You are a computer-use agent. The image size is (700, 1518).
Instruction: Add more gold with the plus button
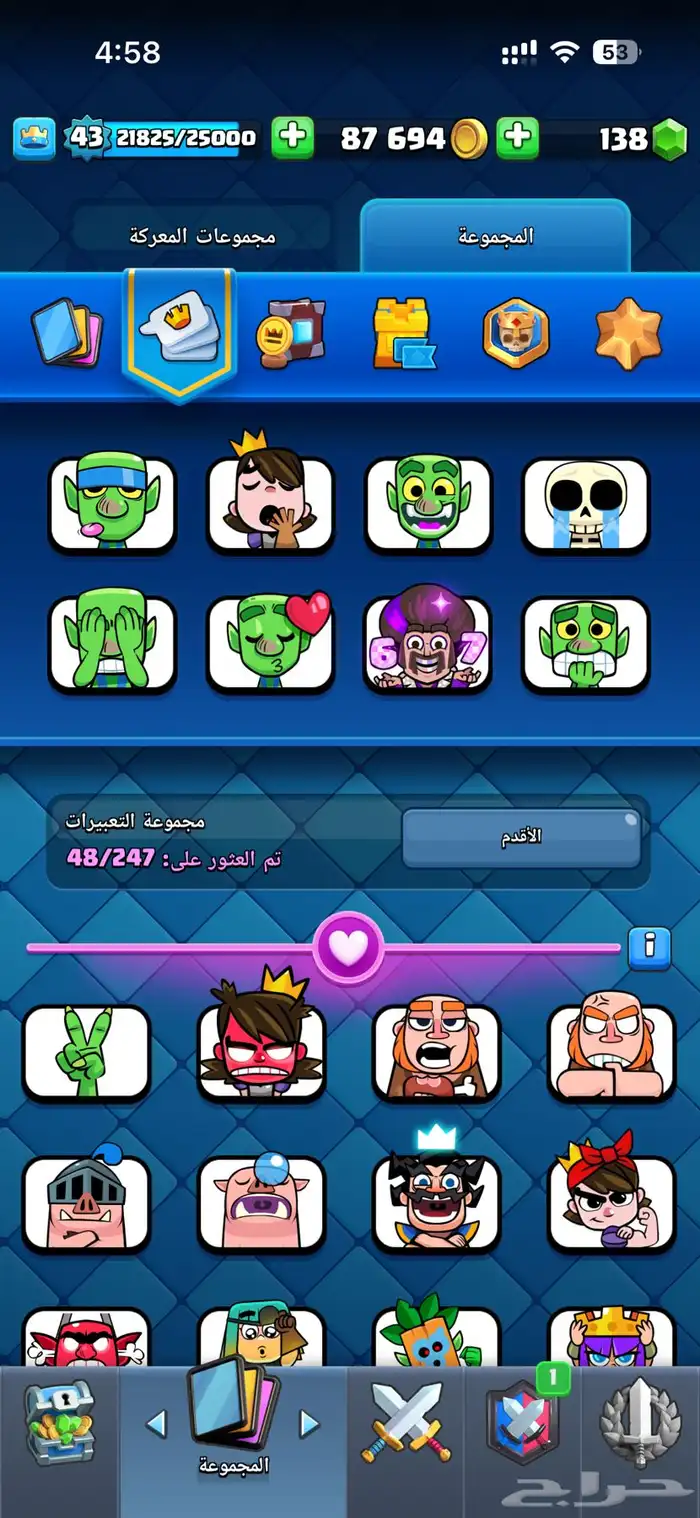(518, 138)
